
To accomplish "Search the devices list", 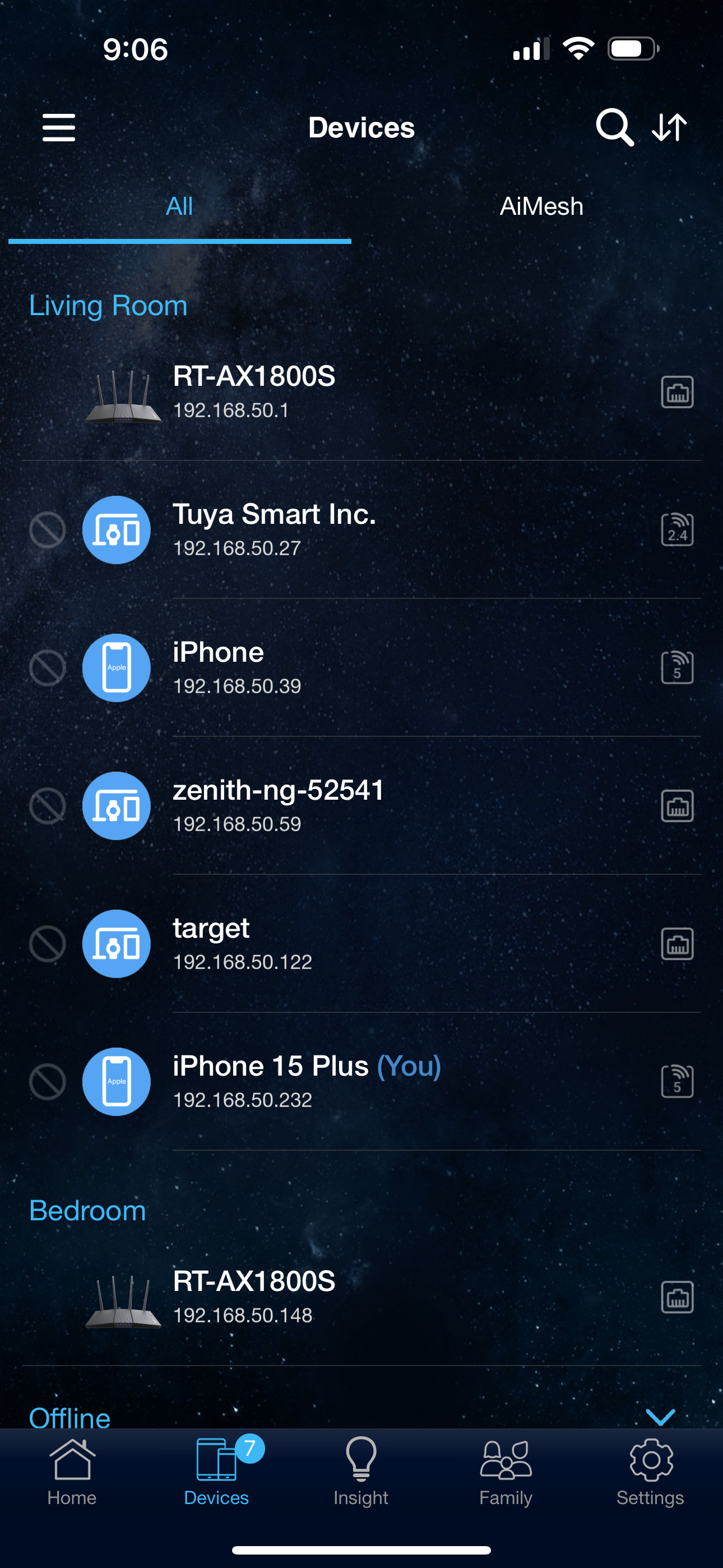I will tap(614, 127).
